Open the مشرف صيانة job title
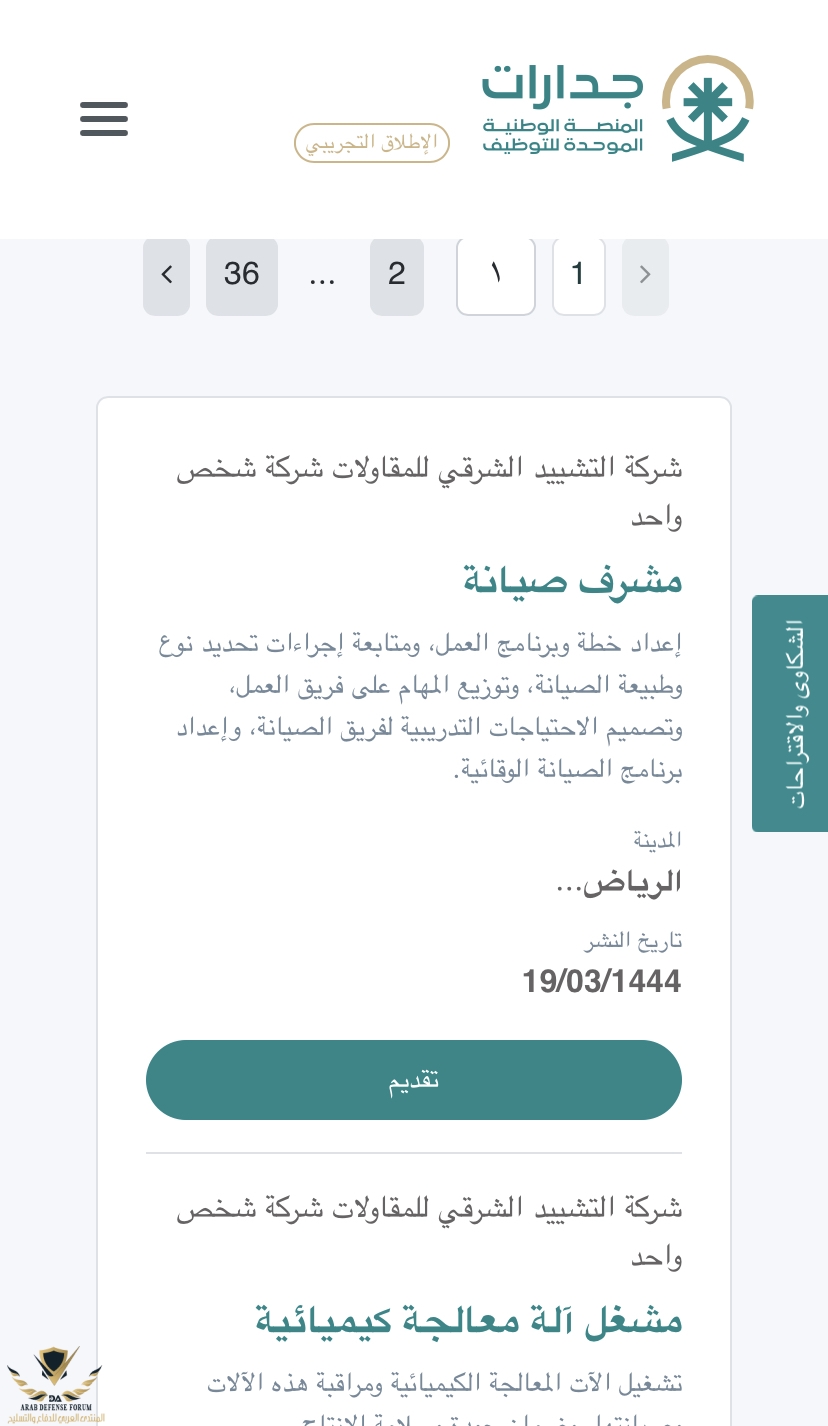Screen dimensions: 828x1426 [573, 580]
